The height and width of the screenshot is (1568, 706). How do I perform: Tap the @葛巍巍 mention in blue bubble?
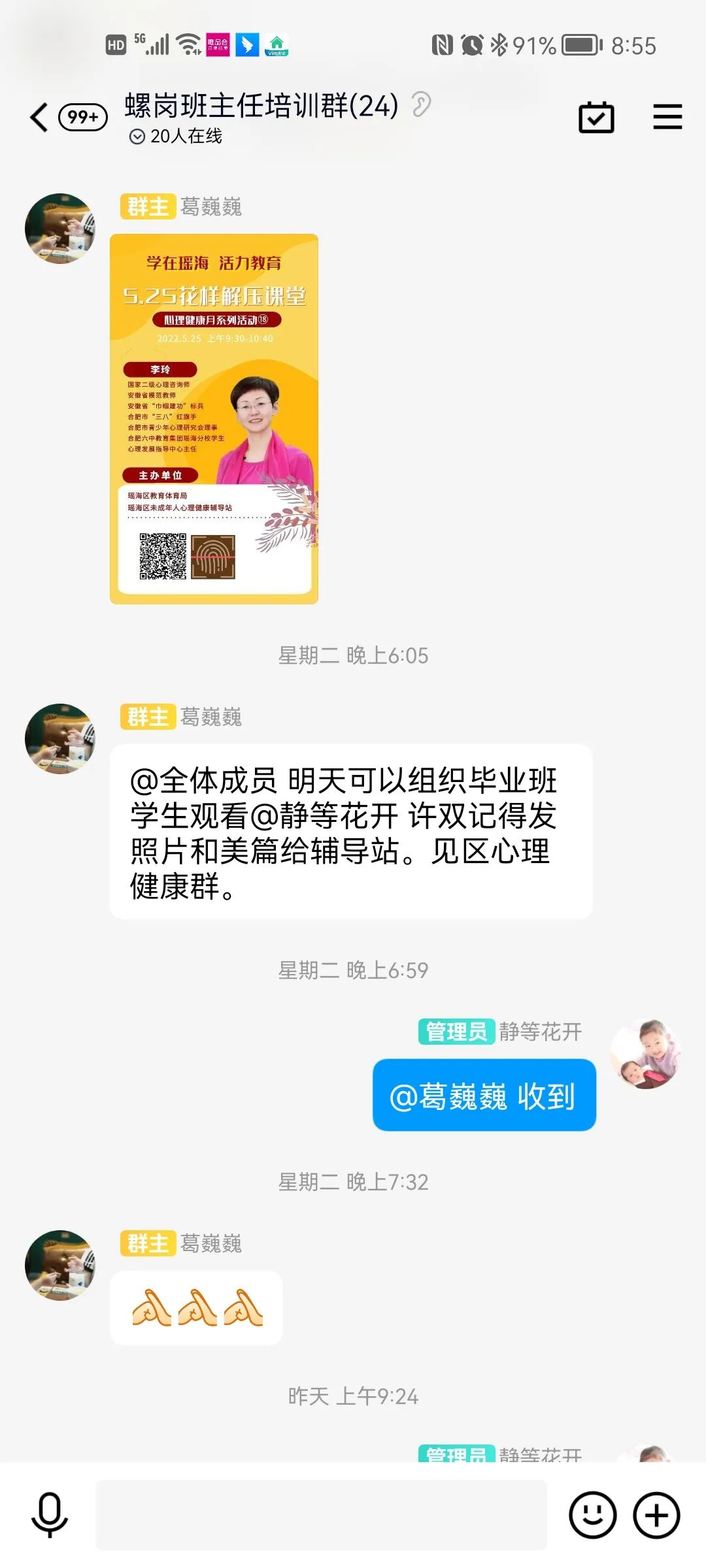pyautogui.click(x=448, y=1096)
